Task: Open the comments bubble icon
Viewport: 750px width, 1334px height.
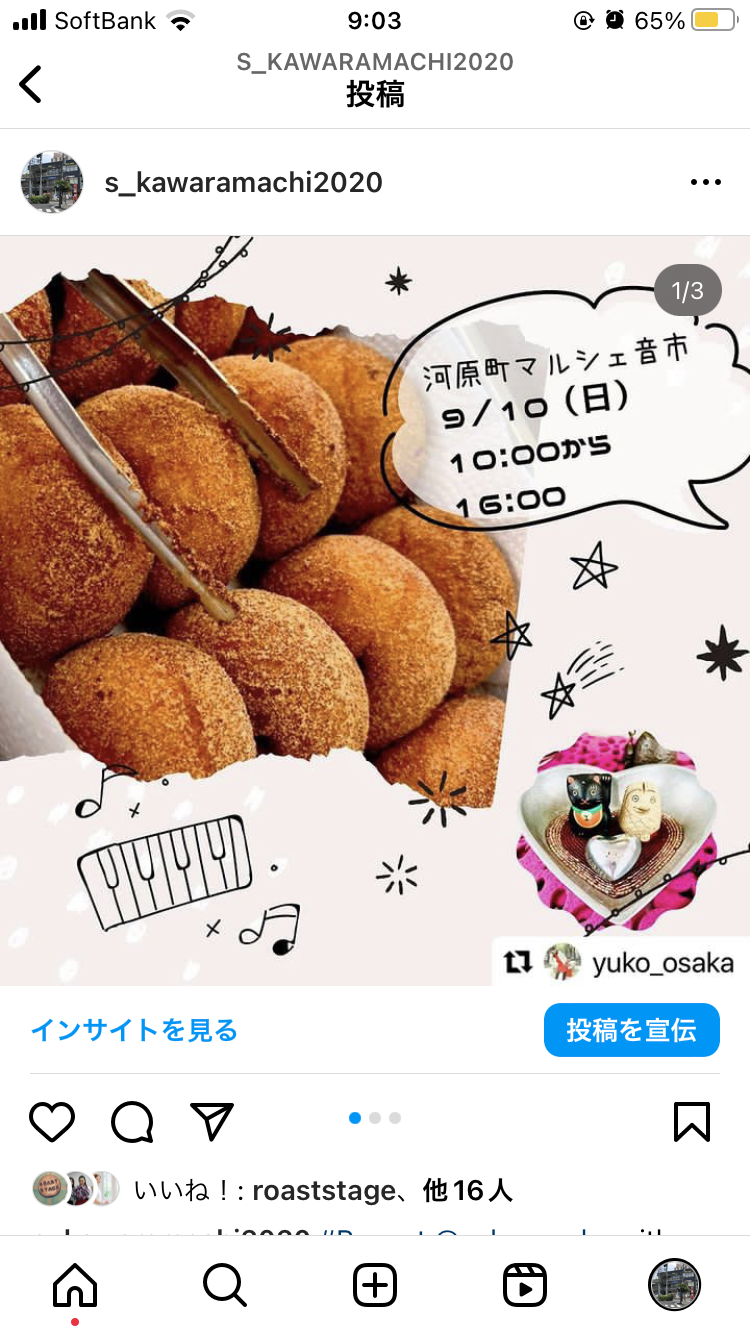Action: pyautogui.click(x=132, y=1122)
